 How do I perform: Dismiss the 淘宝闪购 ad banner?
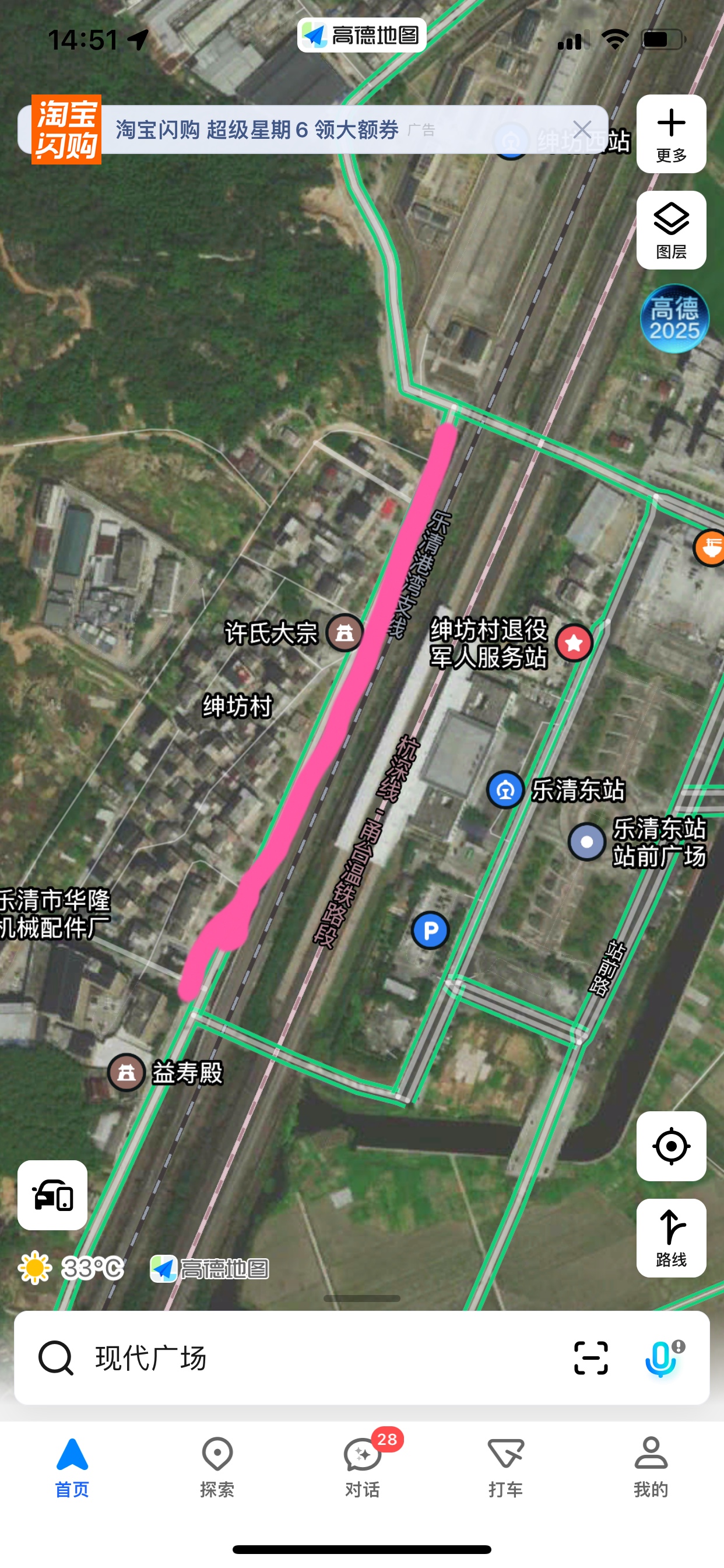[x=582, y=129]
